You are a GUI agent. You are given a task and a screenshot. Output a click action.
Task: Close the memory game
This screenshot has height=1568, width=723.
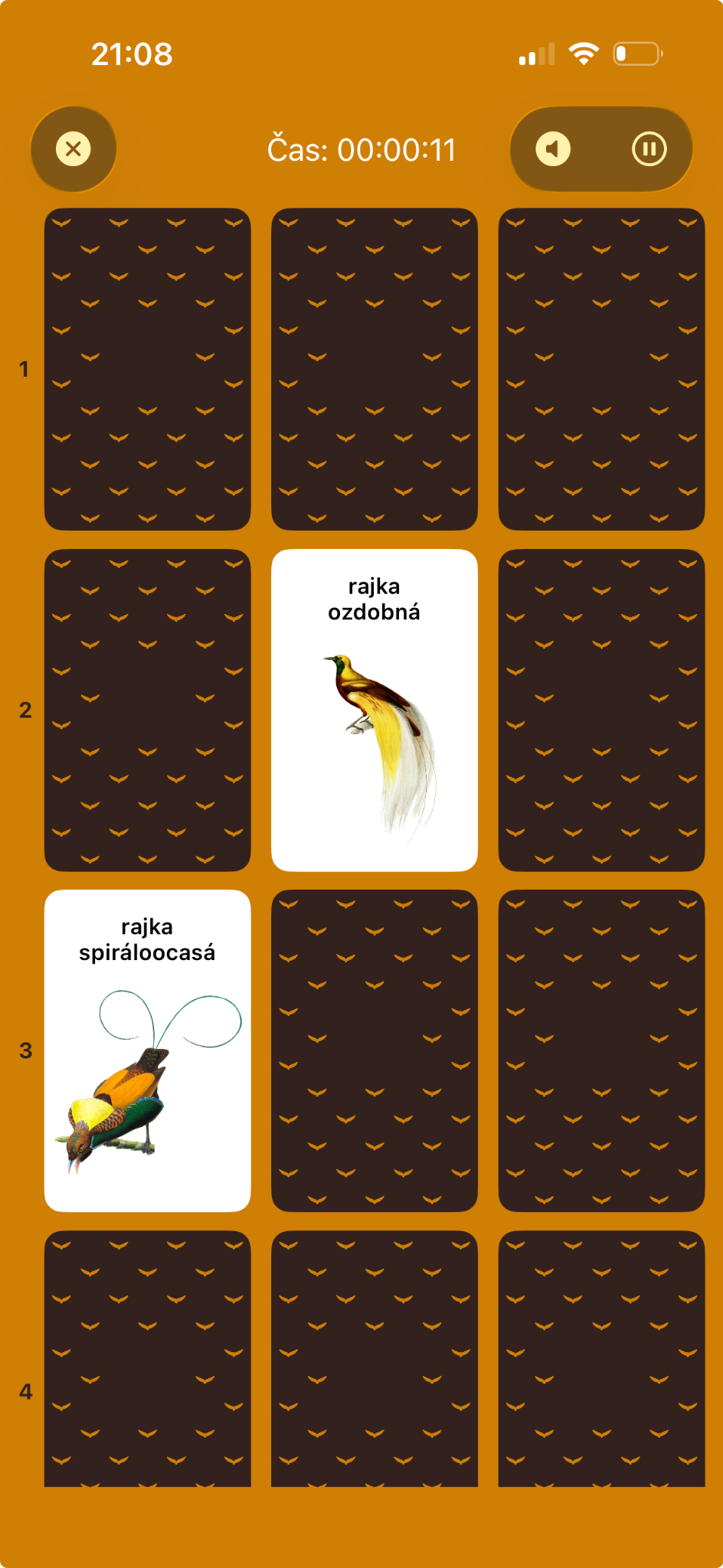(74, 149)
